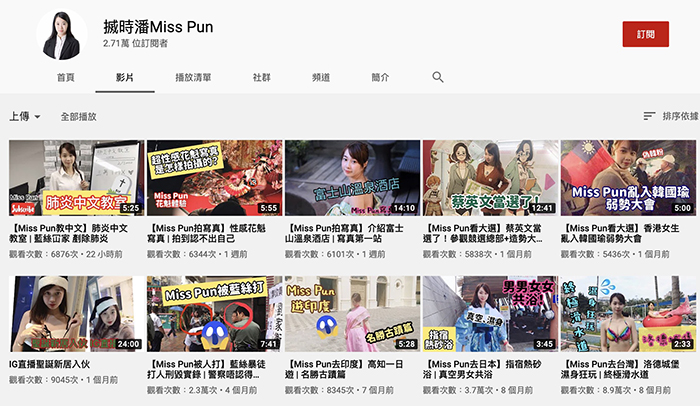Expand the 上傳 dropdown
Image resolution: width=700 pixels, height=406 pixels.
coord(25,117)
